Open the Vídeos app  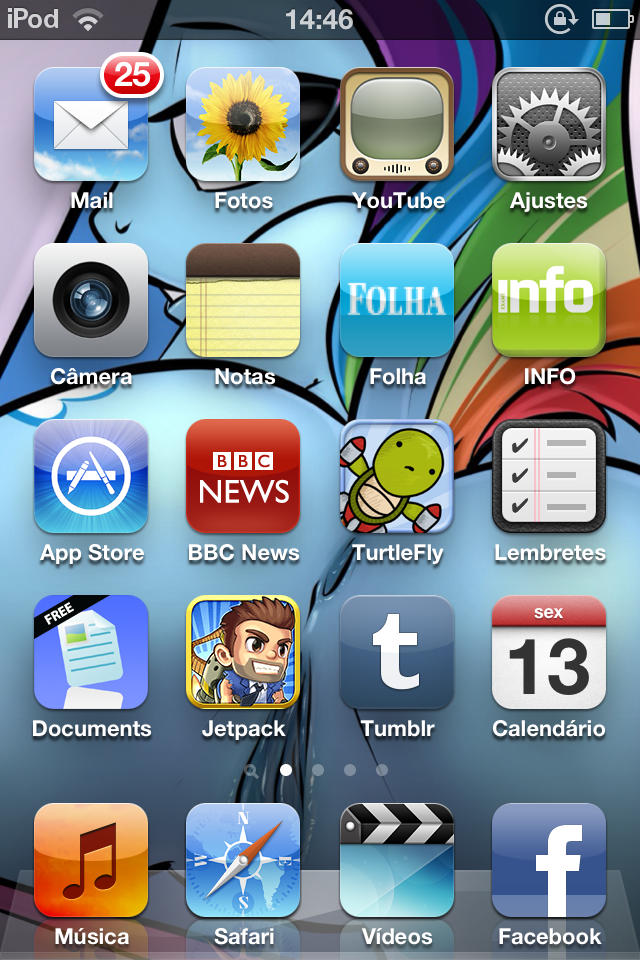397,860
